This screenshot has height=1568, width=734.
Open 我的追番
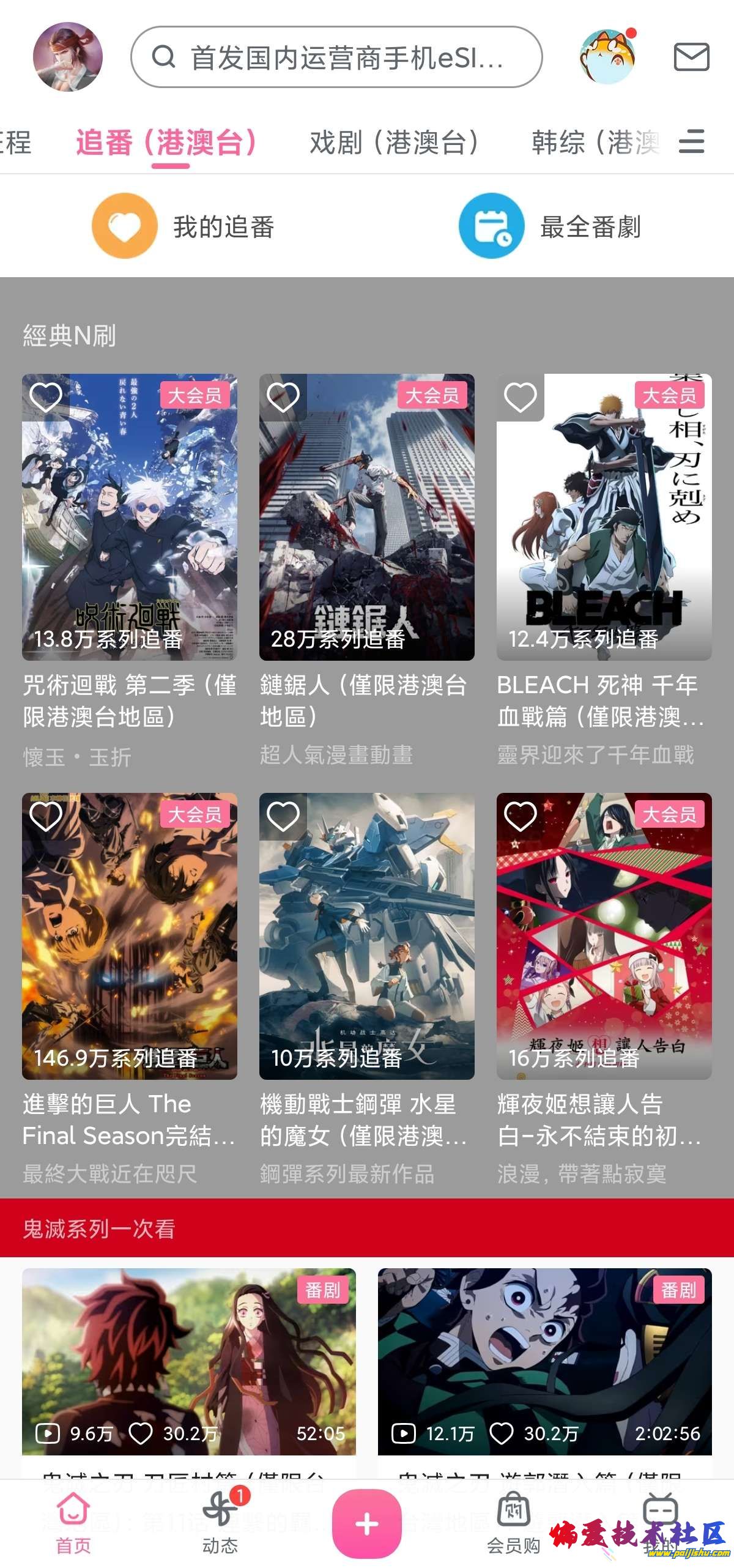[x=183, y=226]
